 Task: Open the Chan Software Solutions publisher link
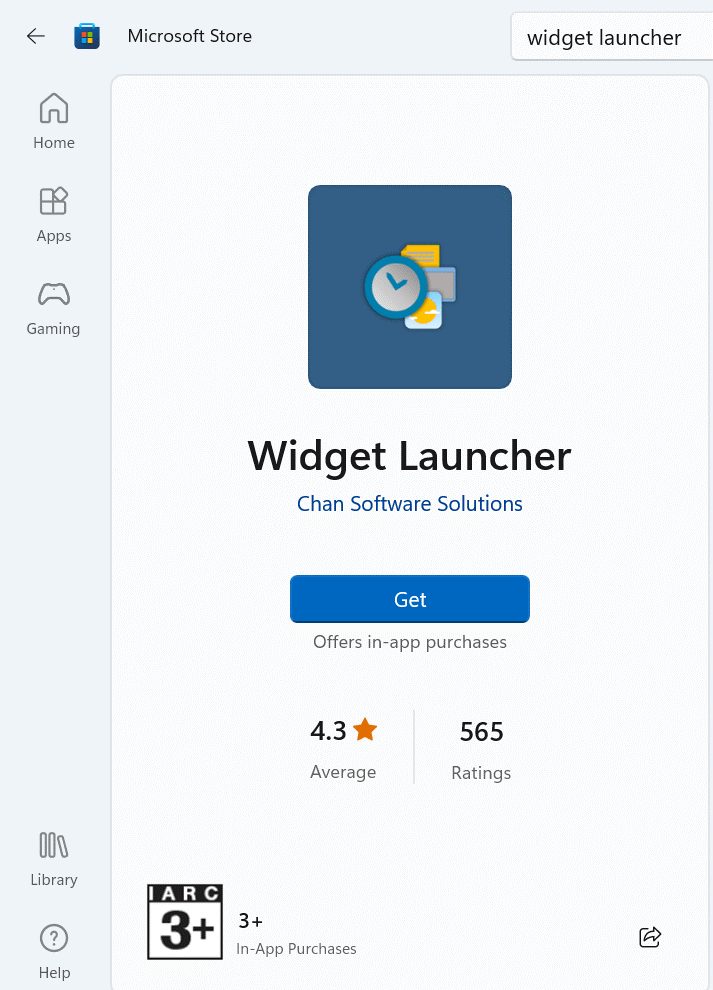tap(410, 504)
